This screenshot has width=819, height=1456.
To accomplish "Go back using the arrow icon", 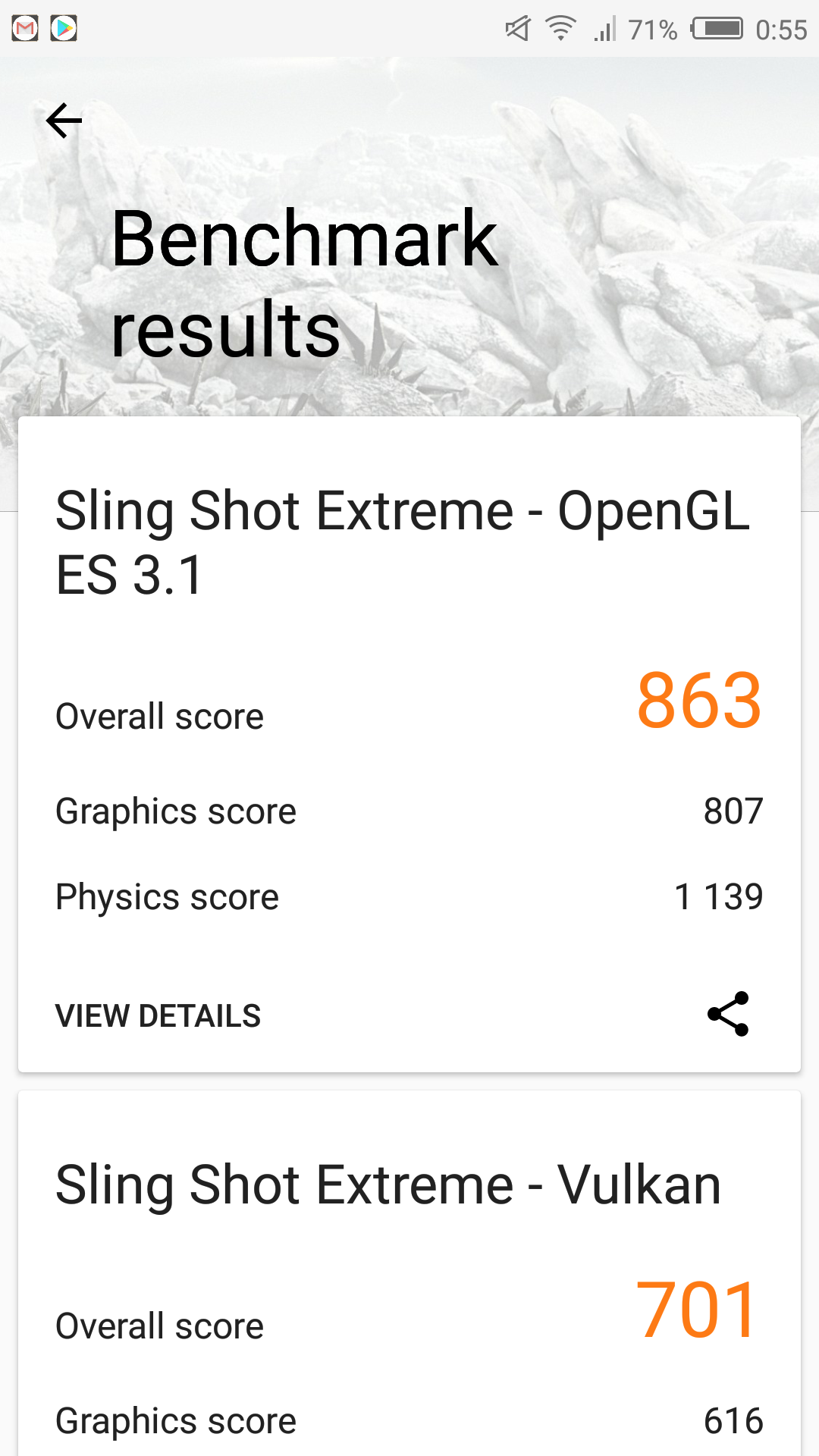I will tap(64, 121).
